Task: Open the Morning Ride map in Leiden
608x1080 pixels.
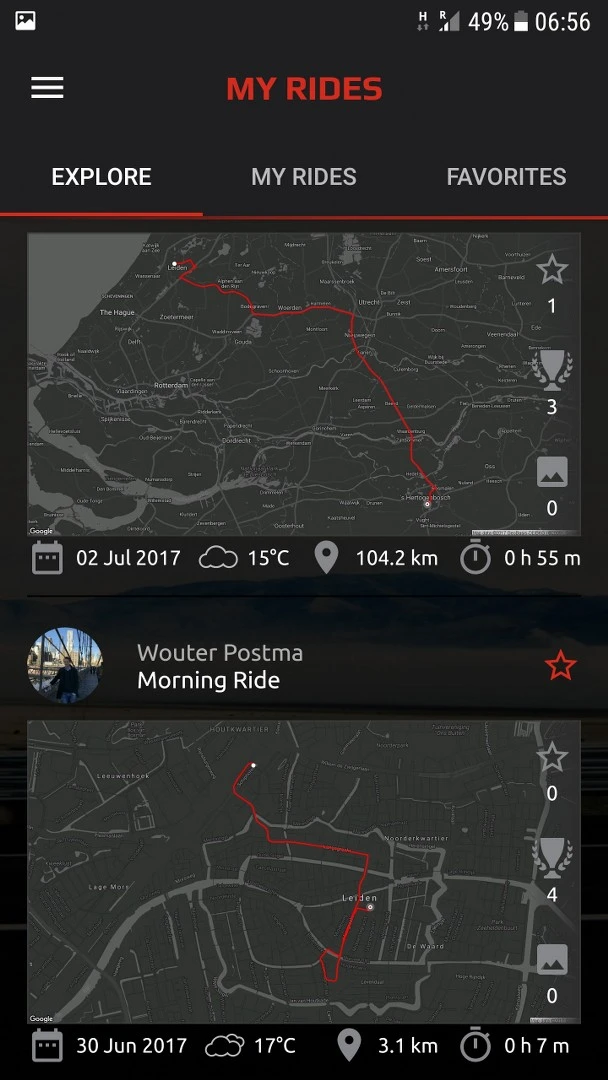Action: coord(280,870)
